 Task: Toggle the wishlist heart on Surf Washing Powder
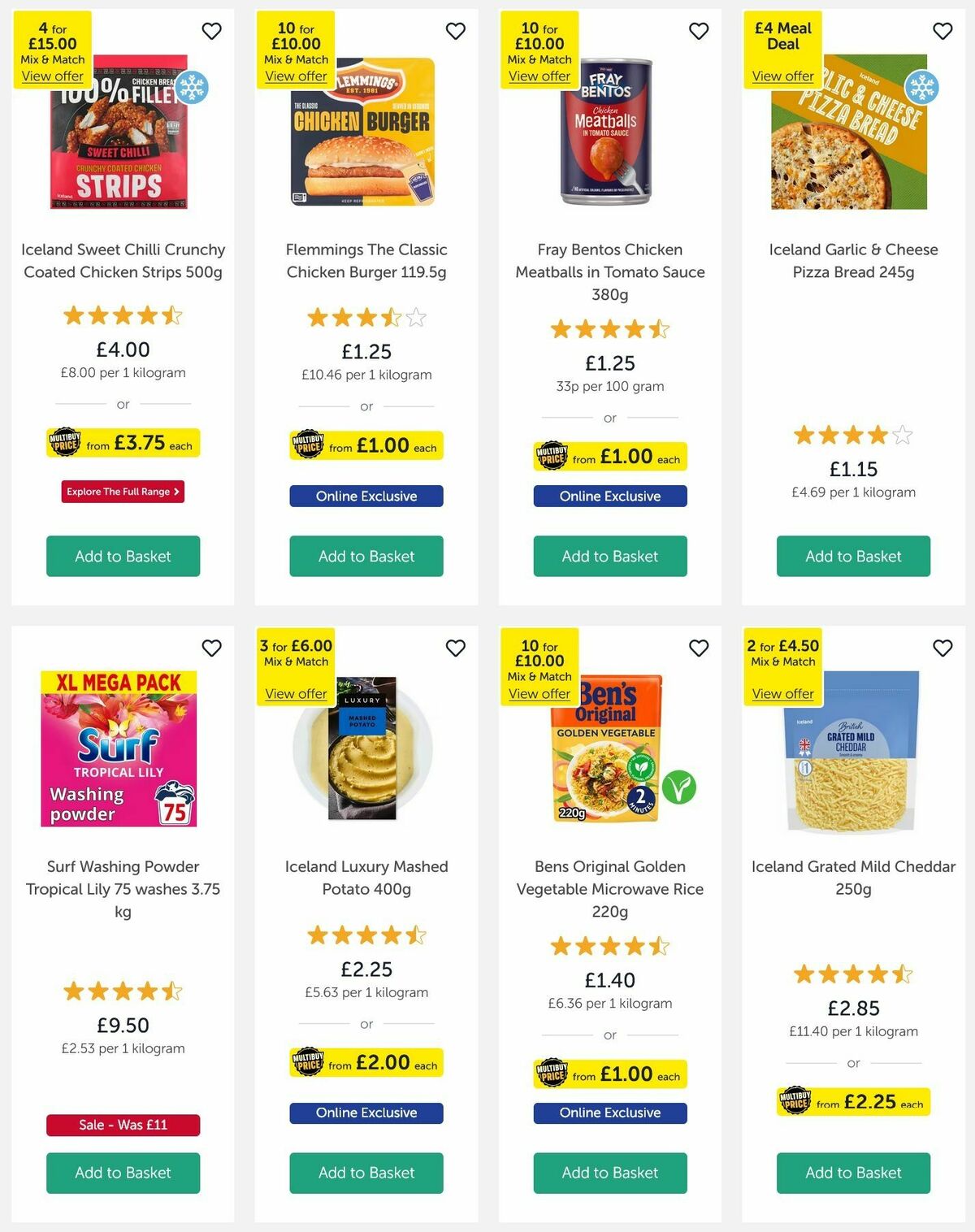tap(212, 648)
